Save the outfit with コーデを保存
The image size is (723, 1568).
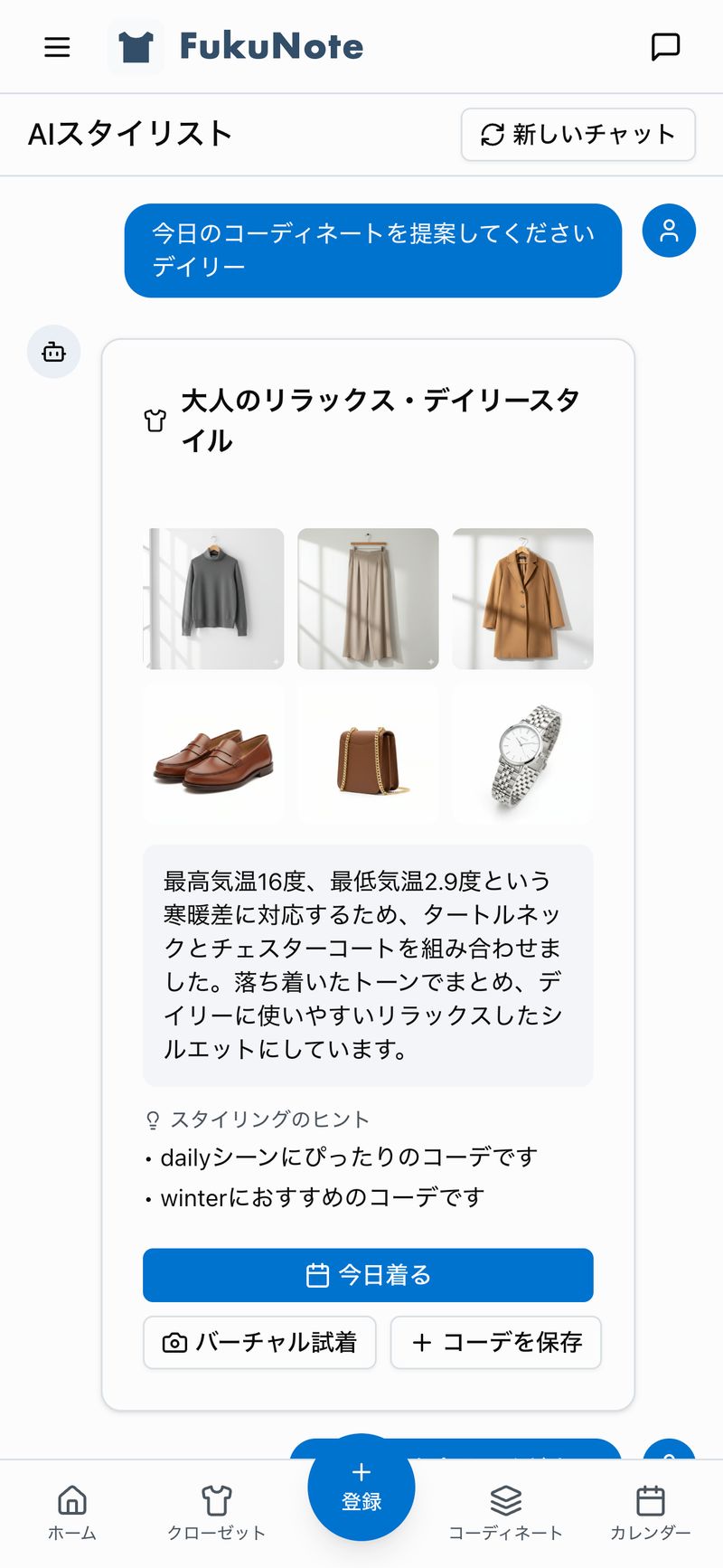(495, 1343)
